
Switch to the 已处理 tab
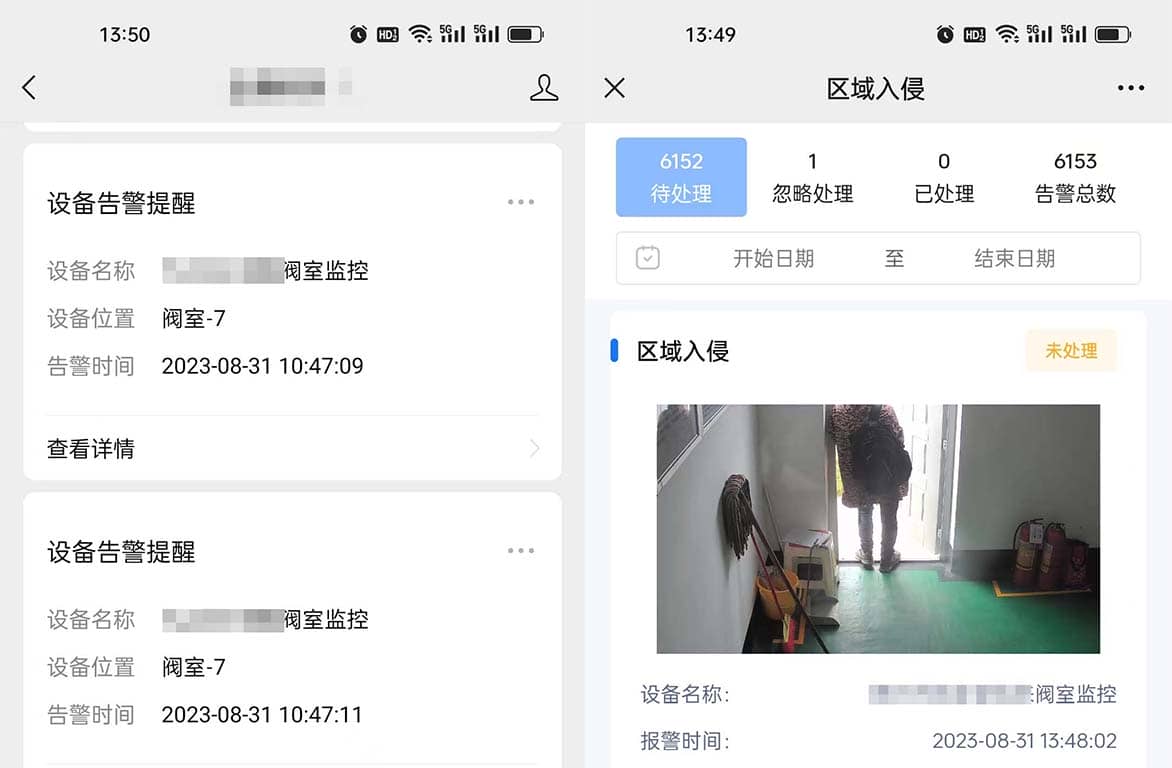[x=944, y=177]
